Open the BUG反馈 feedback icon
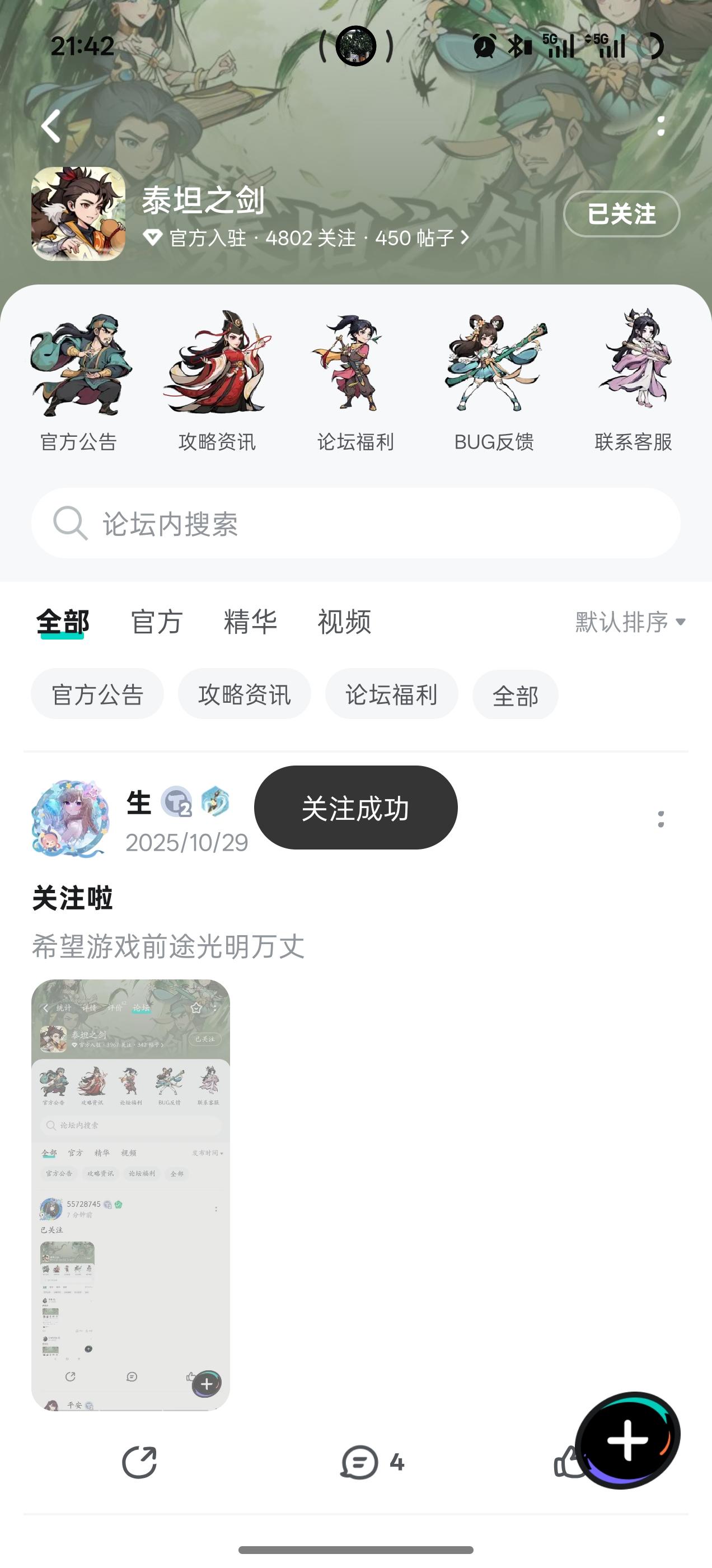Screen dimensions: 712x1568 pyautogui.click(x=495, y=365)
